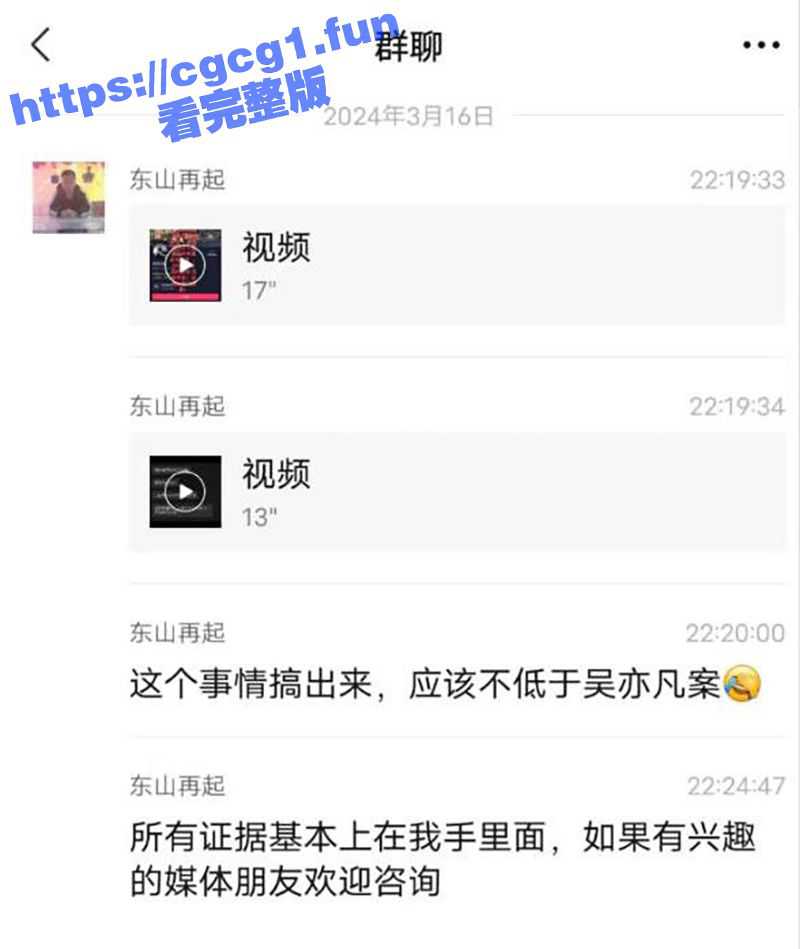This screenshot has height=949, width=800.
Task: Play the 17-second video message
Action: click(185, 265)
